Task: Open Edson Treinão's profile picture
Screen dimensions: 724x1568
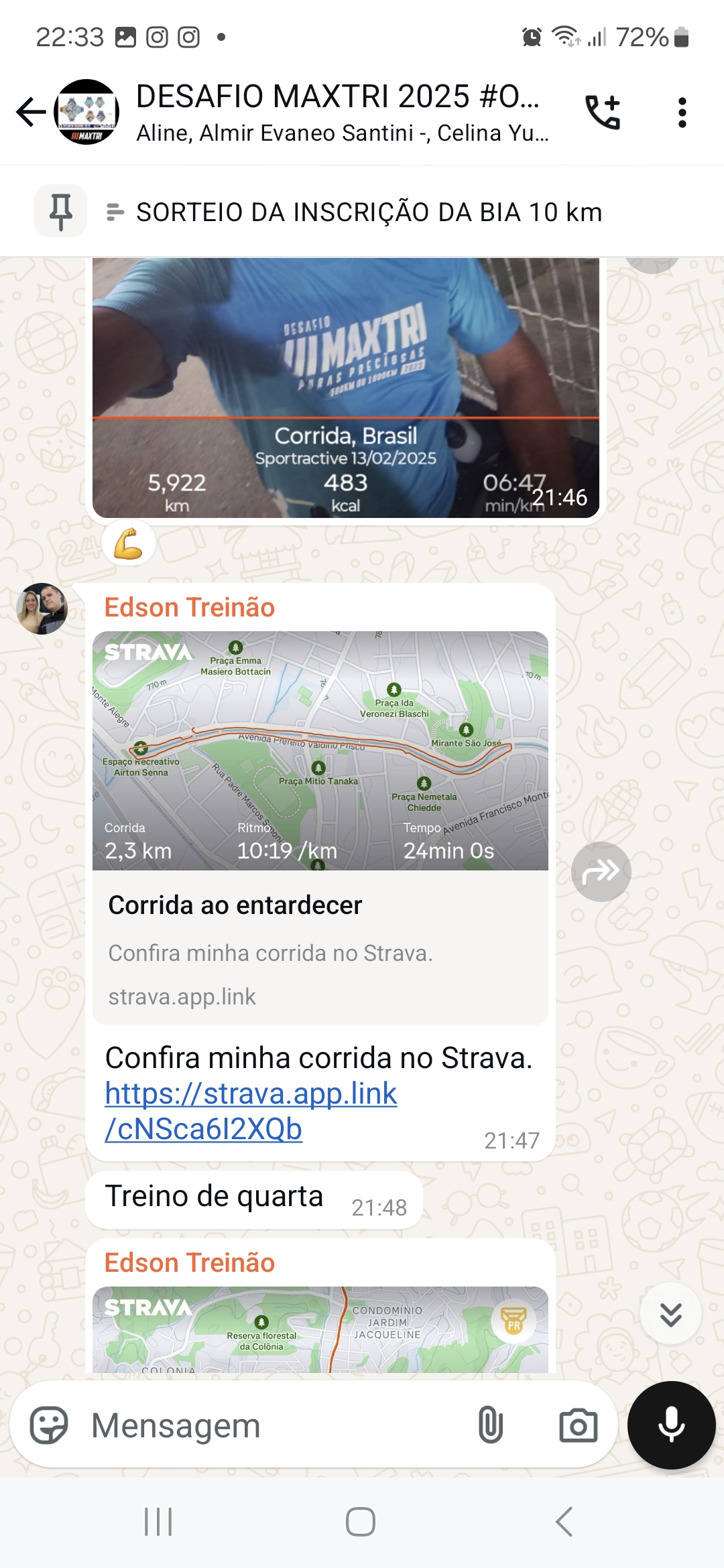Action: tap(42, 608)
